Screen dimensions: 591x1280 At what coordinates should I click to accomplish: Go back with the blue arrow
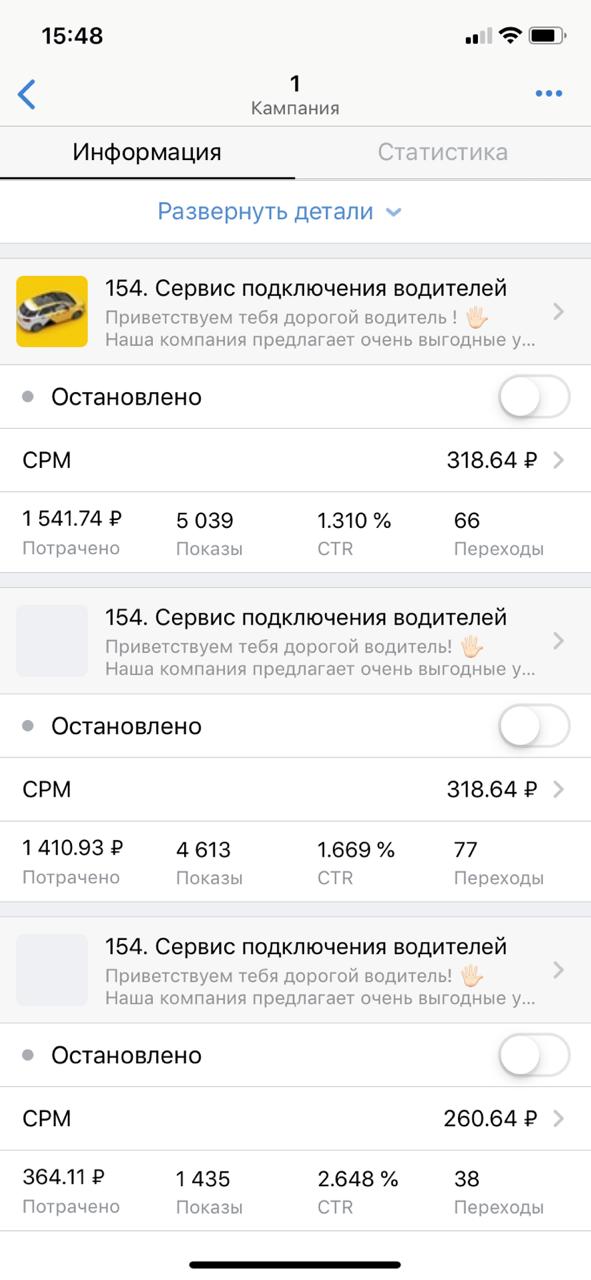tap(27, 94)
